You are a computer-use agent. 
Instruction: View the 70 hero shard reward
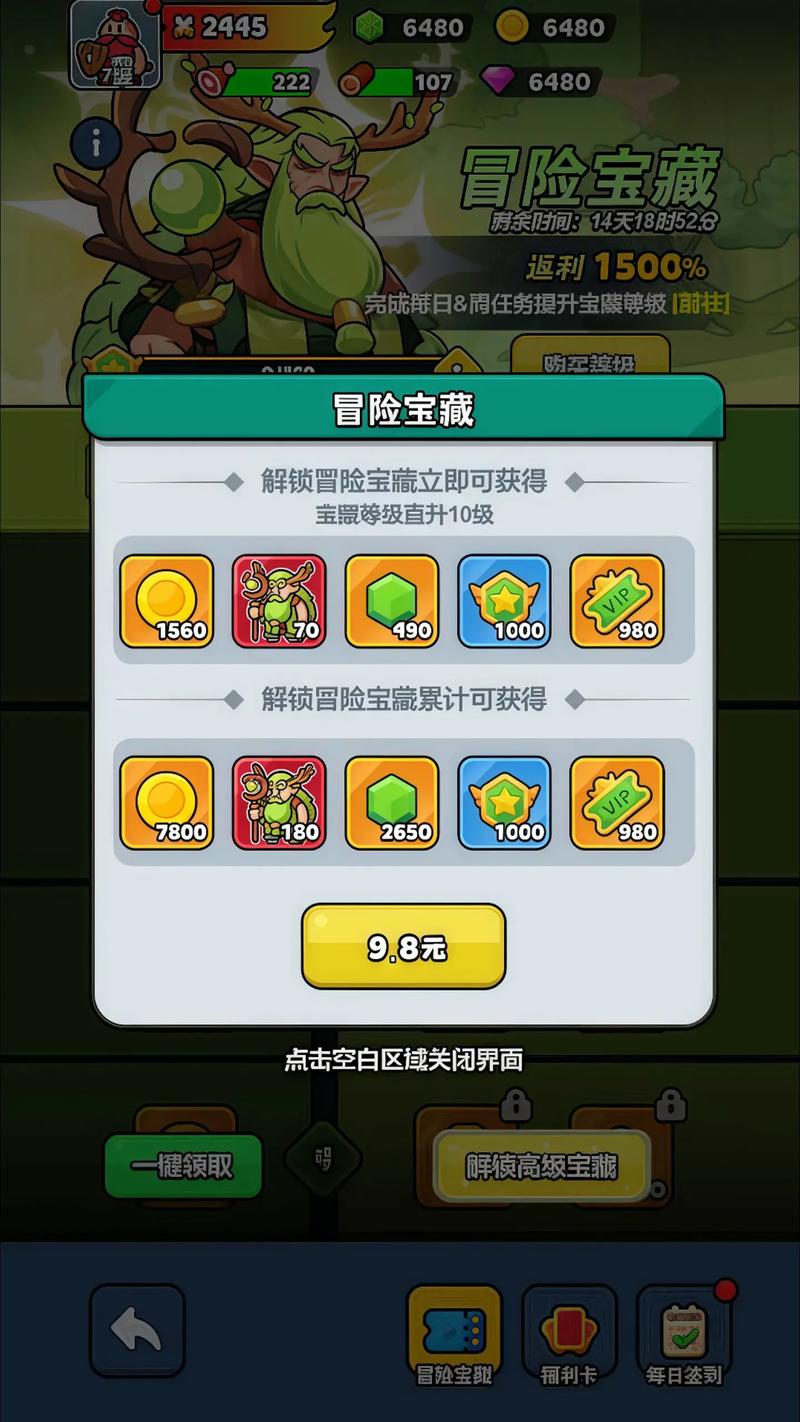click(x=279, y=601)
